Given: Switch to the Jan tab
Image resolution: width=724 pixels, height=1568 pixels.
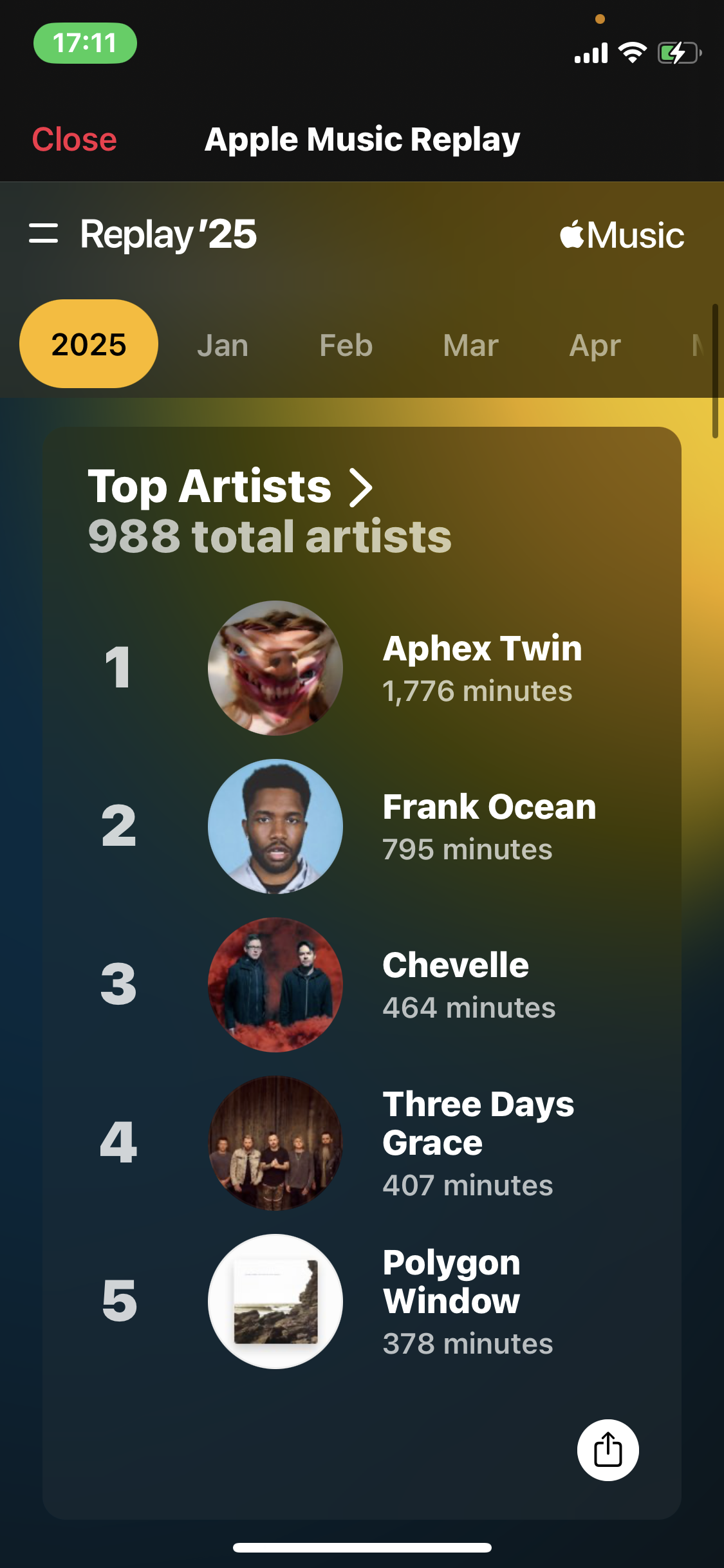Looking at the screenshot, I should click(223, 346).
